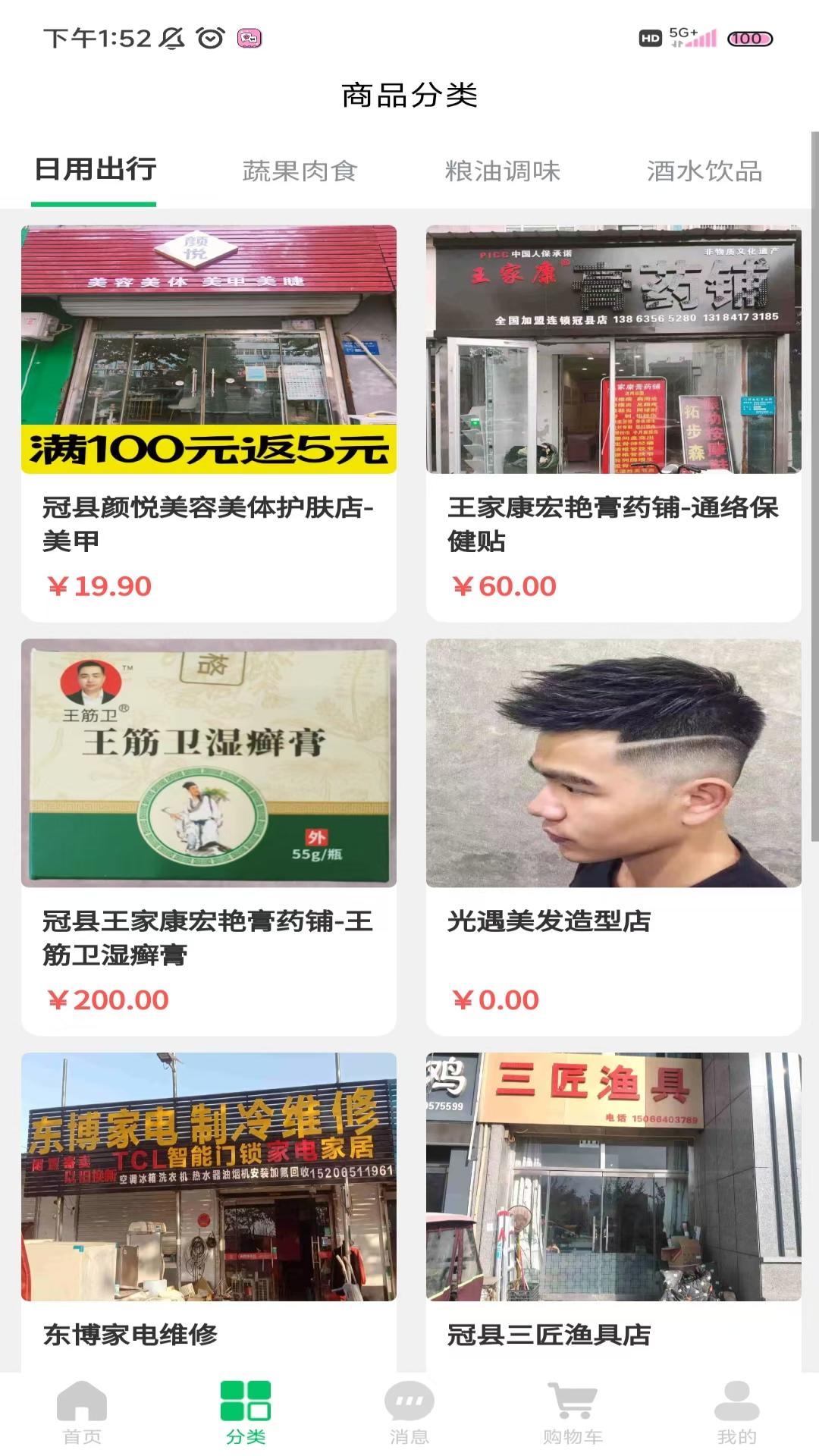Image resolution: width=819 pixels, height=1456 pixels.
Task: Open the 消息 messages tab
Action: 409,1413
